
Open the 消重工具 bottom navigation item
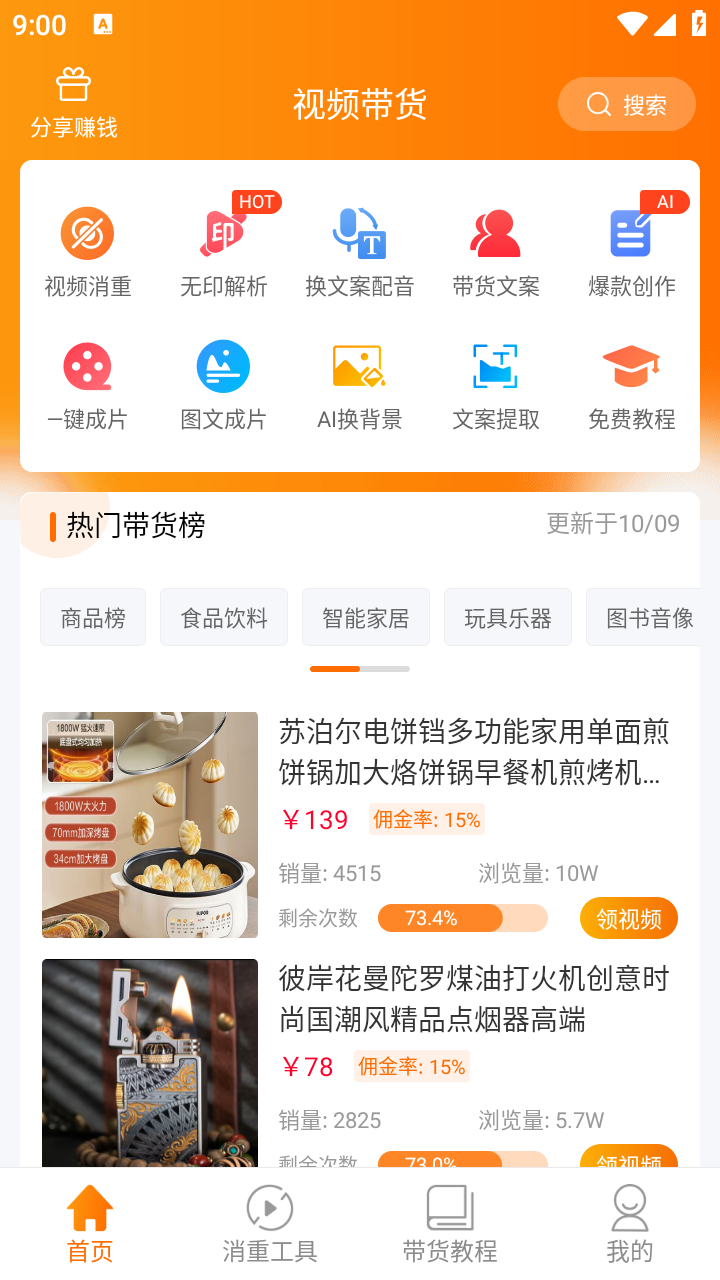click(269, 1220)
